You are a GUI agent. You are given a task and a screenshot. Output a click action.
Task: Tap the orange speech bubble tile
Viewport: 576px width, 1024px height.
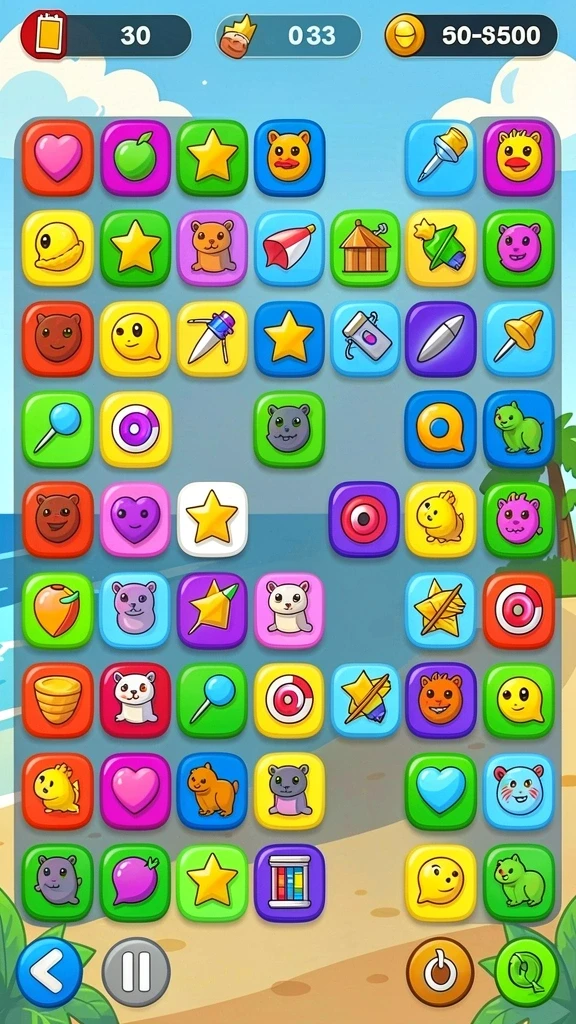coord(441,429)
